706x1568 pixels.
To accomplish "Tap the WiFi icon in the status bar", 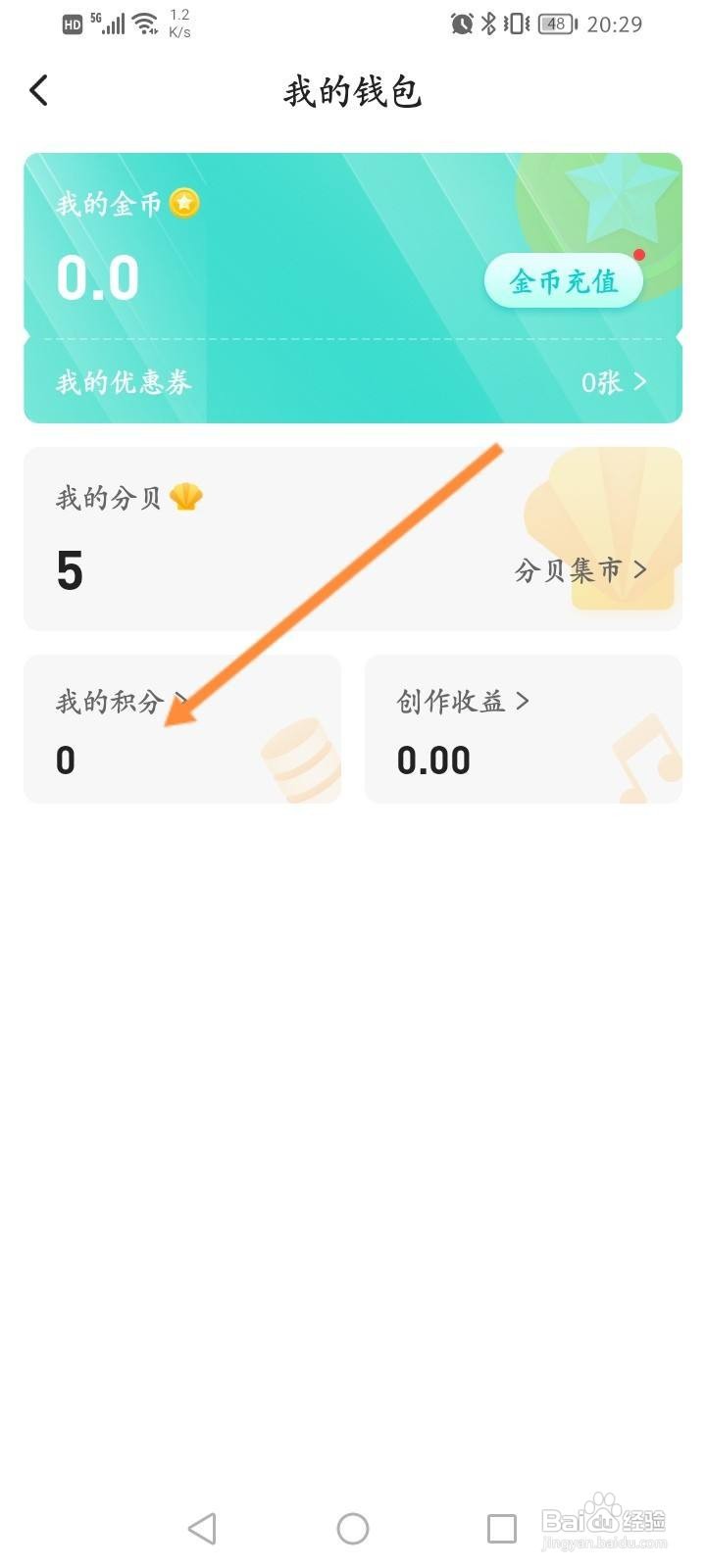I will click(x=145, y=22).
